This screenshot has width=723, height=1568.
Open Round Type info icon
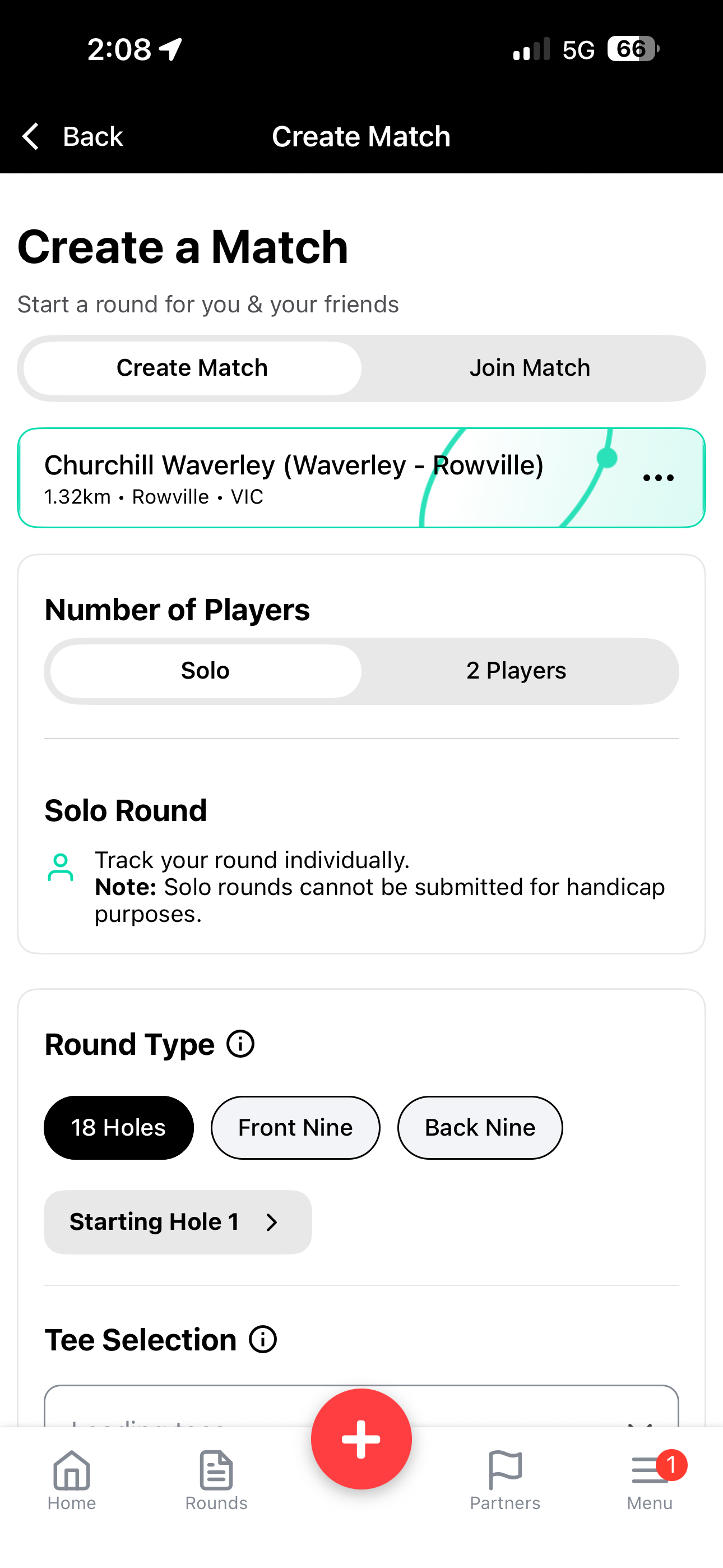coord(240,1044)
